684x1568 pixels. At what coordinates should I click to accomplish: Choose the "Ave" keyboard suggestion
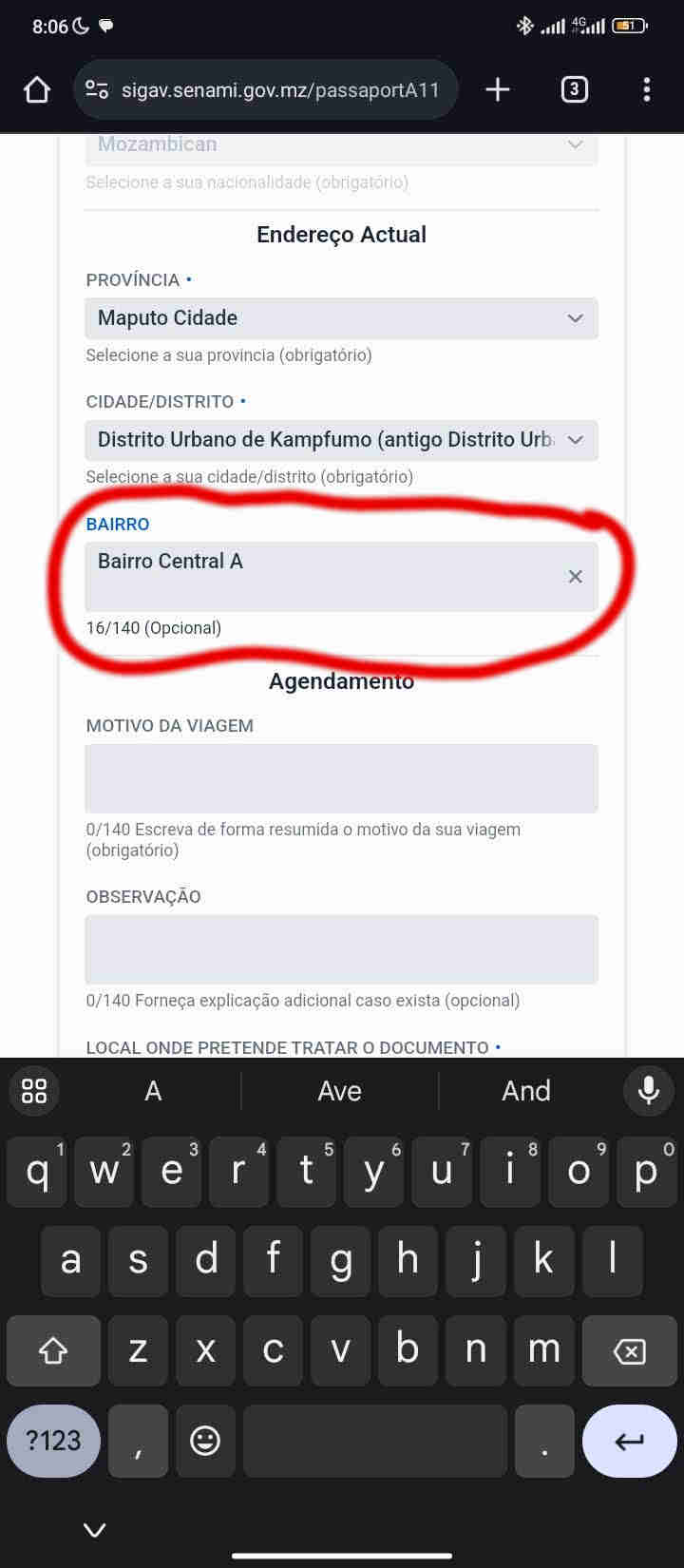pyautogui.click(x=339, y=1091)
